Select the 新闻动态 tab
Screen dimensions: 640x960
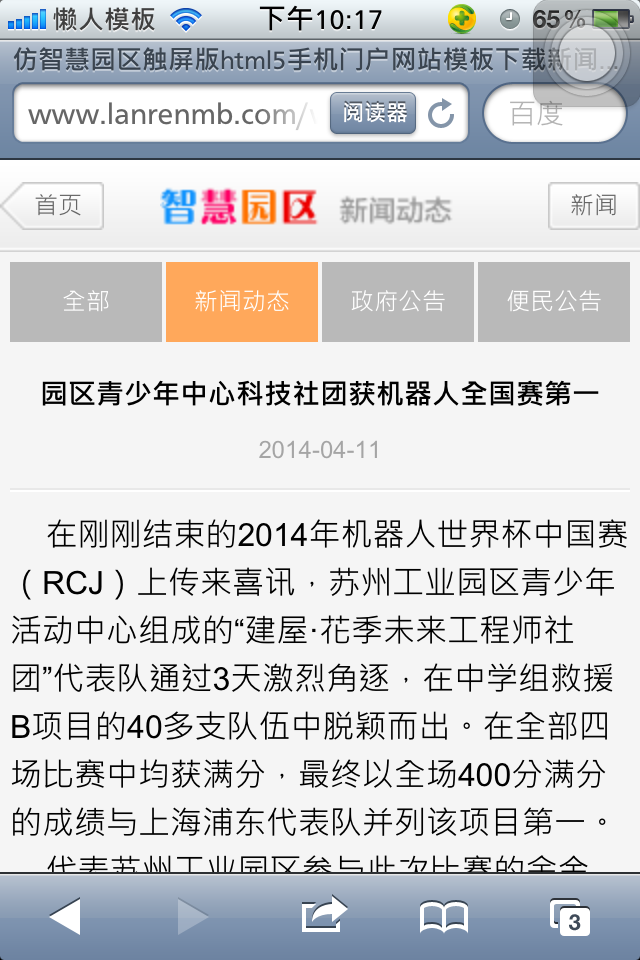[x=242, y=302]
